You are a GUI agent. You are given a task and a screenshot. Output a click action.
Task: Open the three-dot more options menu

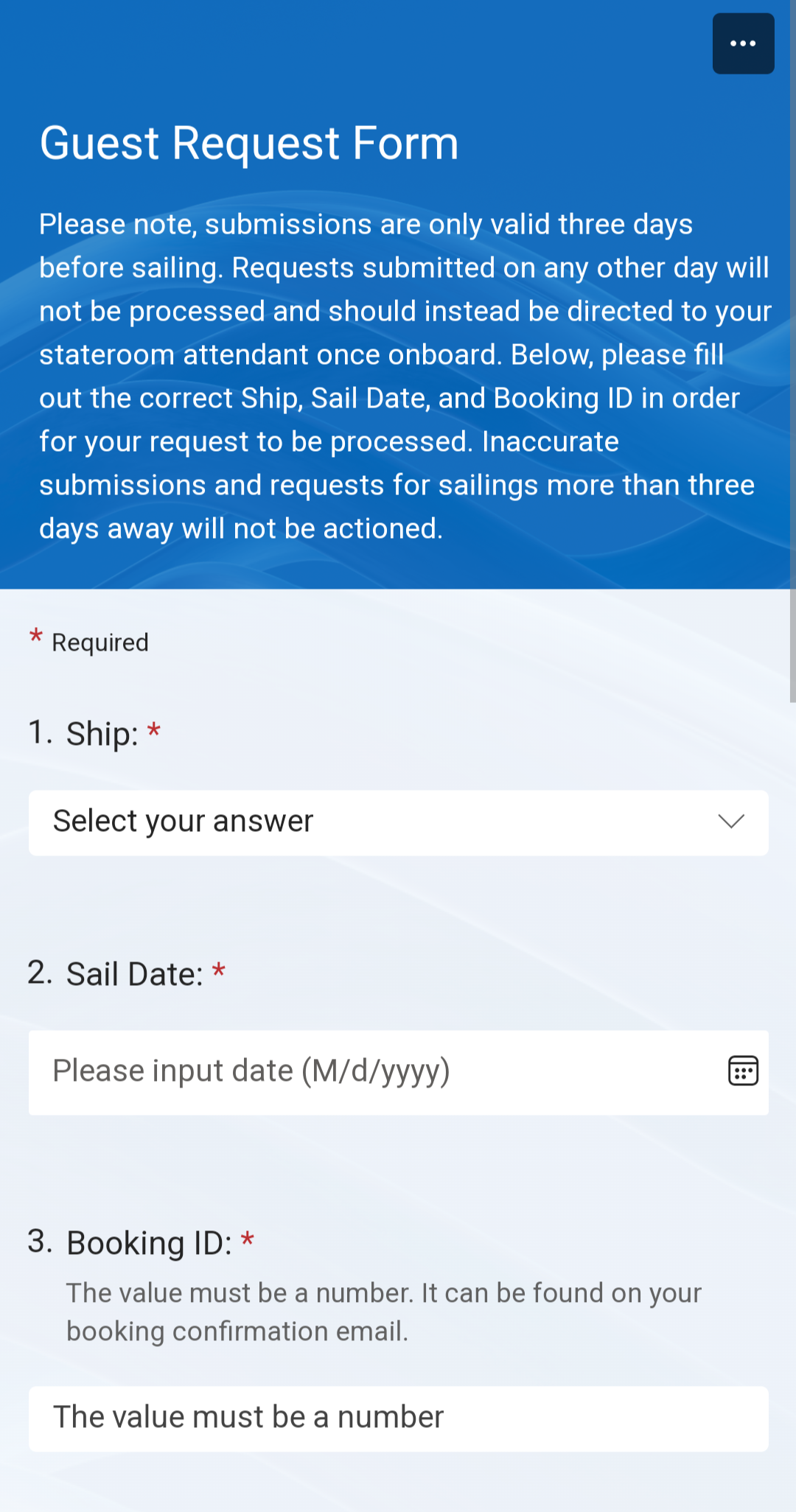tap(743, 43)
